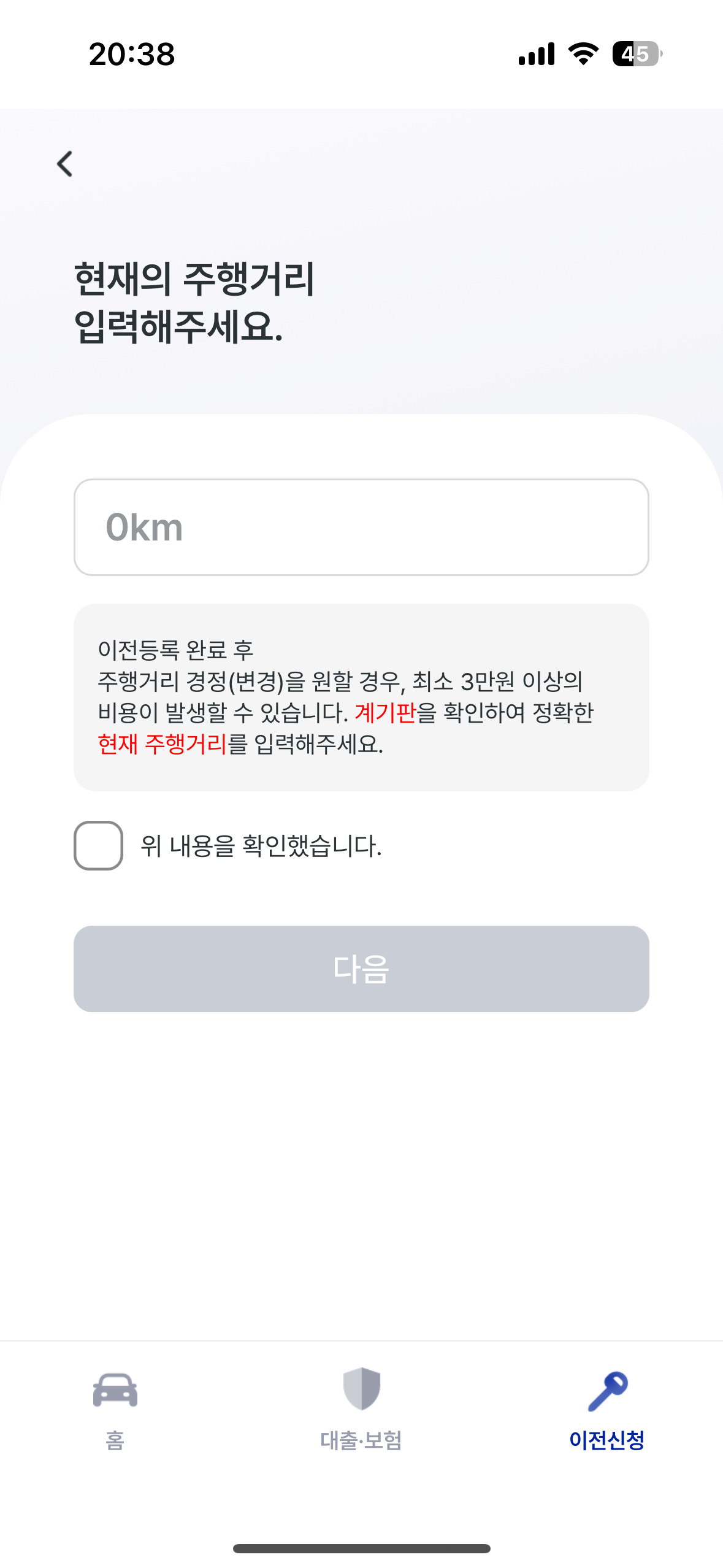Go back using the top-left arrow

[64, 164]
